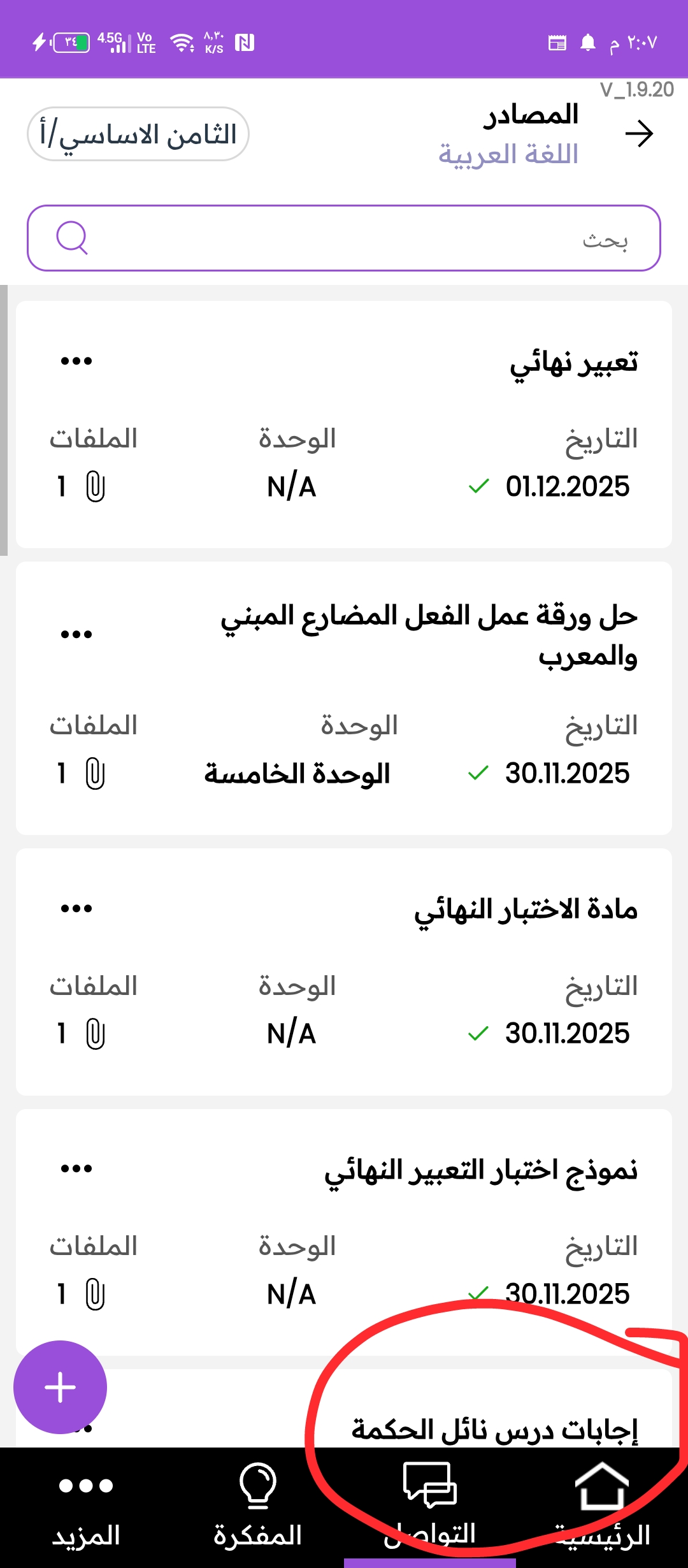The height and width of the screenshot is (1568, 688).
Task: Add a new resource with plus button
Action: click(x=61, y=1387)
